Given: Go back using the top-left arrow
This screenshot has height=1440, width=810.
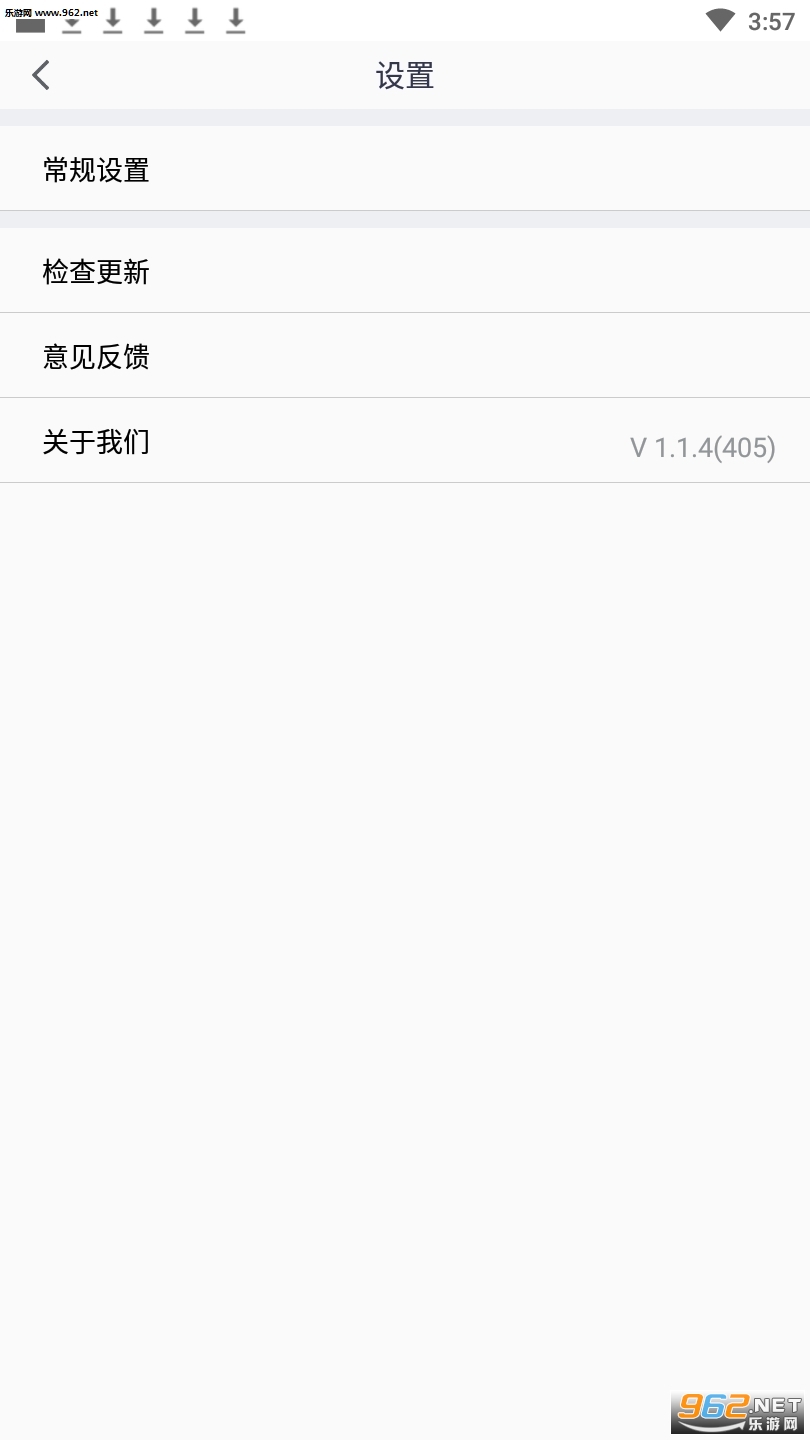Looking at the screenshot, I should point(41,75).
